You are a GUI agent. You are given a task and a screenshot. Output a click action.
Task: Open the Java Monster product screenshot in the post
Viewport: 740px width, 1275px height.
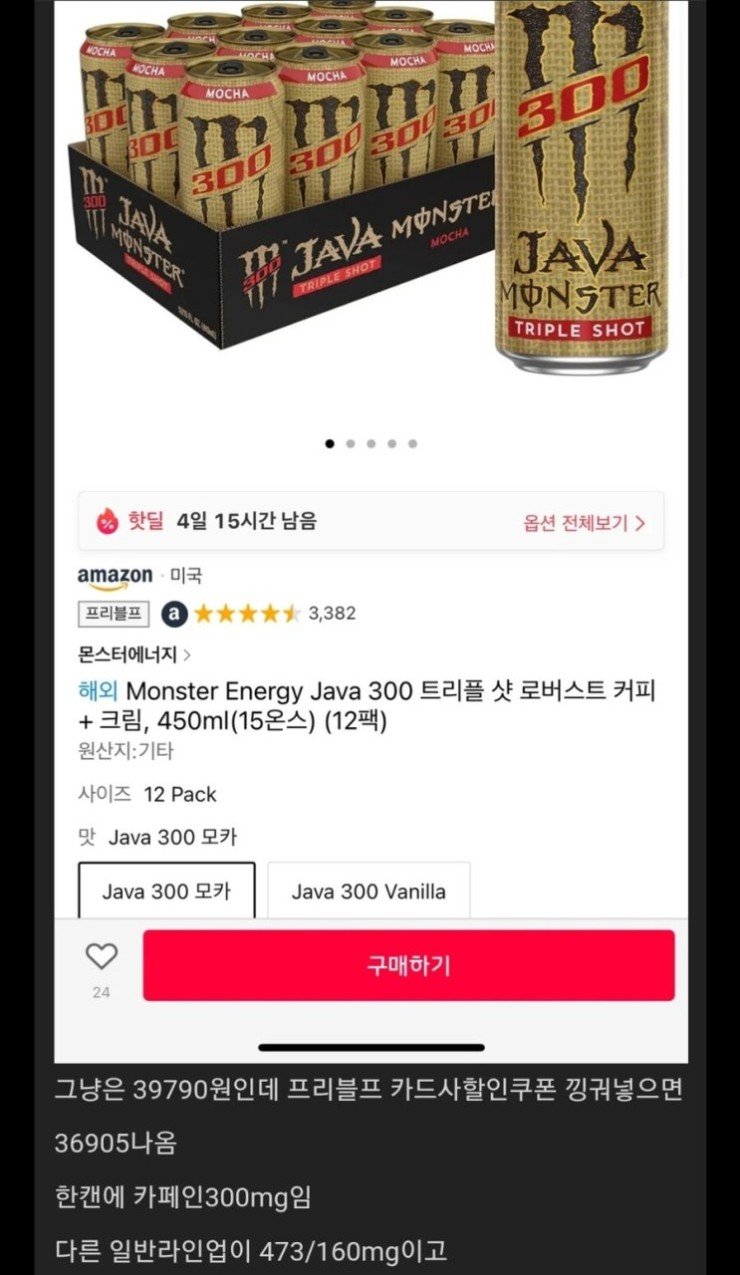click(x=370, y=530)
